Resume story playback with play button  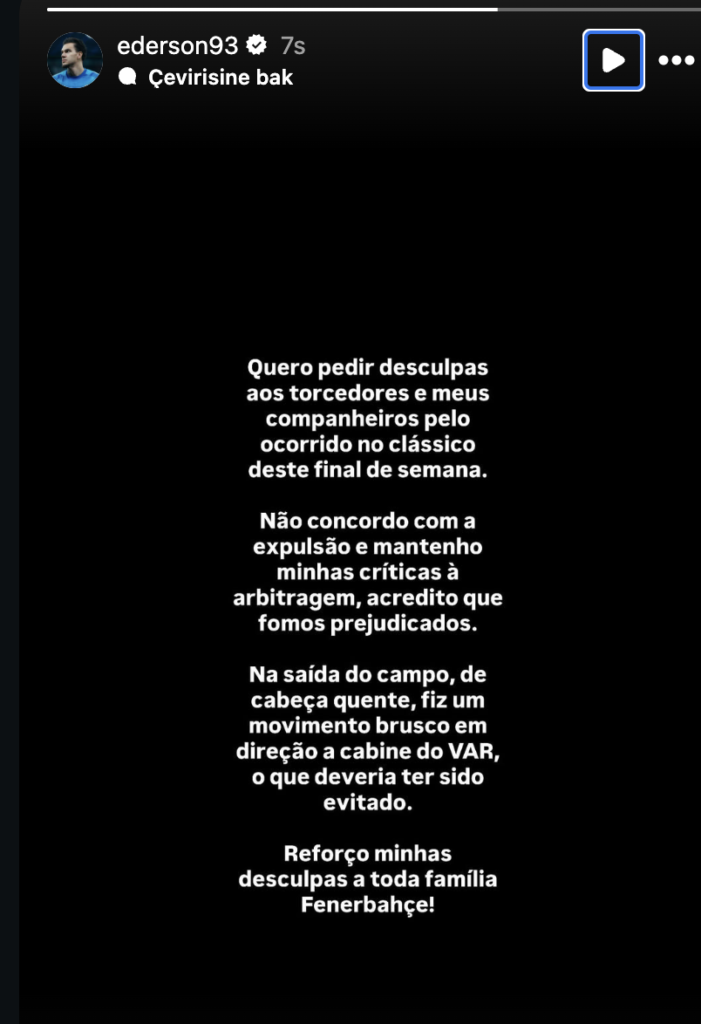click(613, 60)
